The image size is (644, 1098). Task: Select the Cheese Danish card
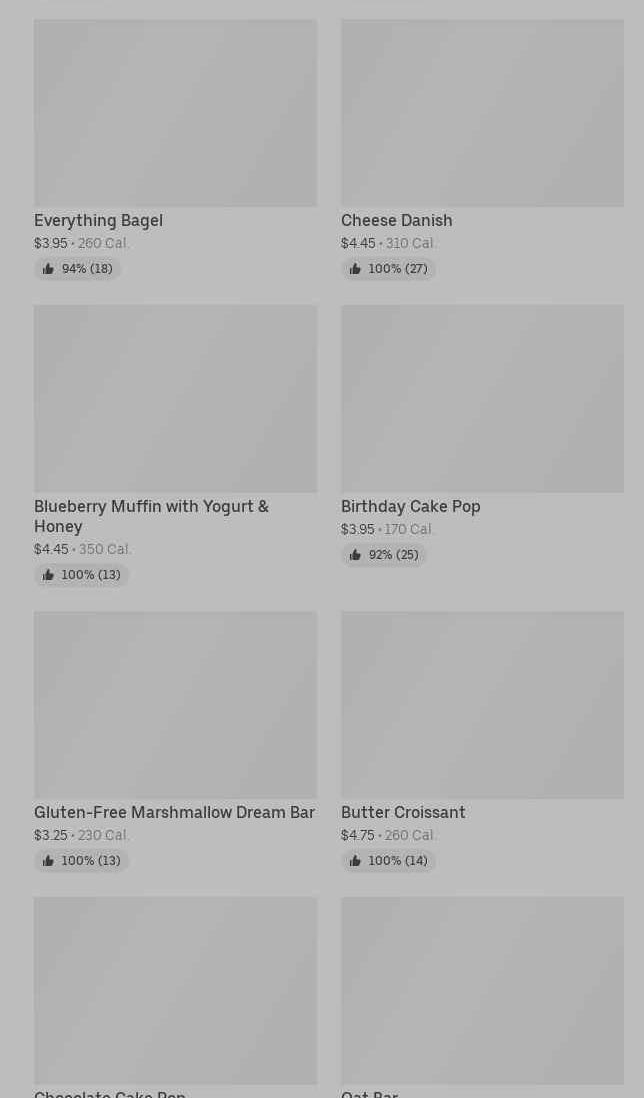482,149
